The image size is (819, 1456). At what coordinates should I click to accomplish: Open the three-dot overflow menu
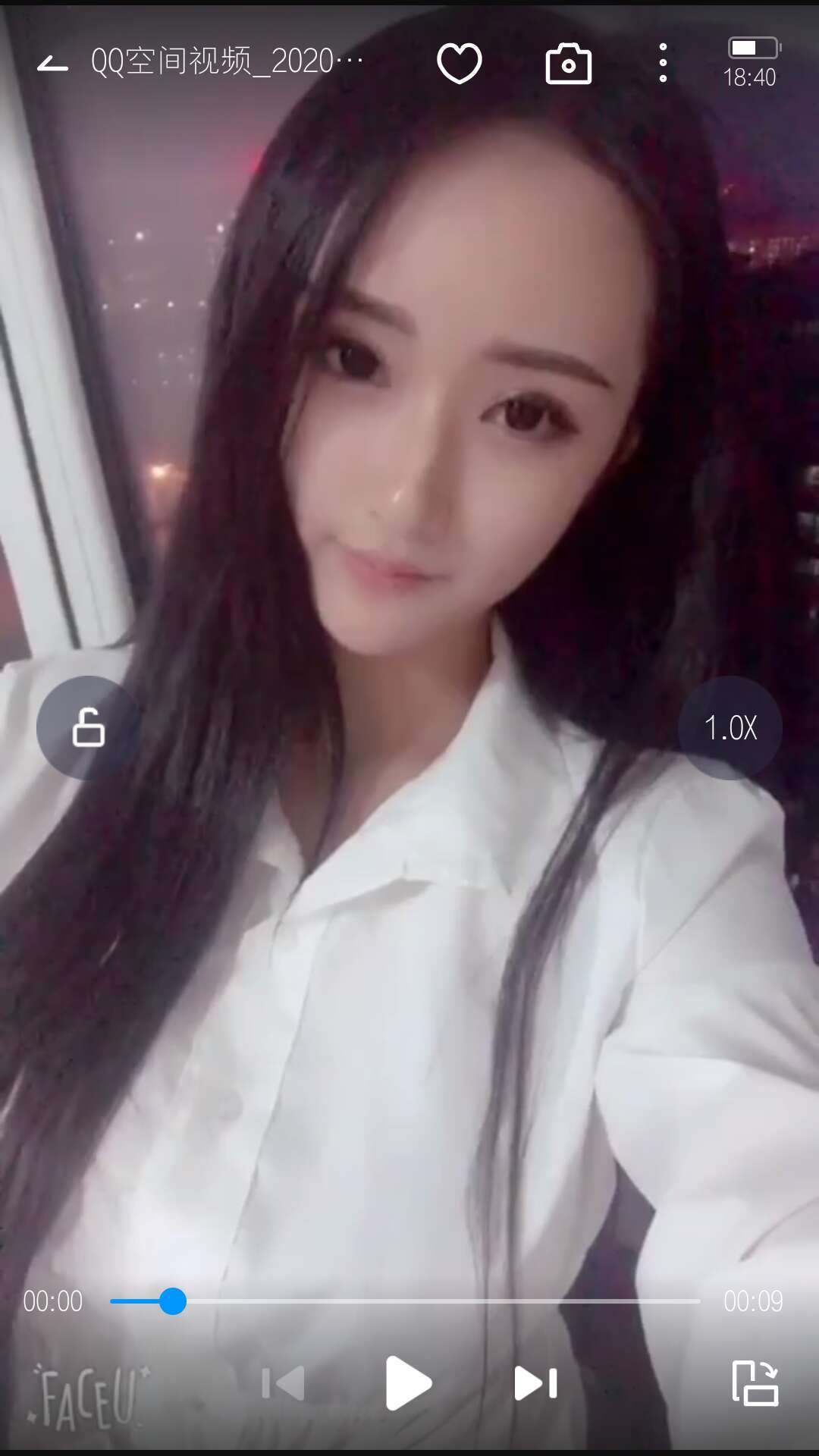[x=663, y=63]
